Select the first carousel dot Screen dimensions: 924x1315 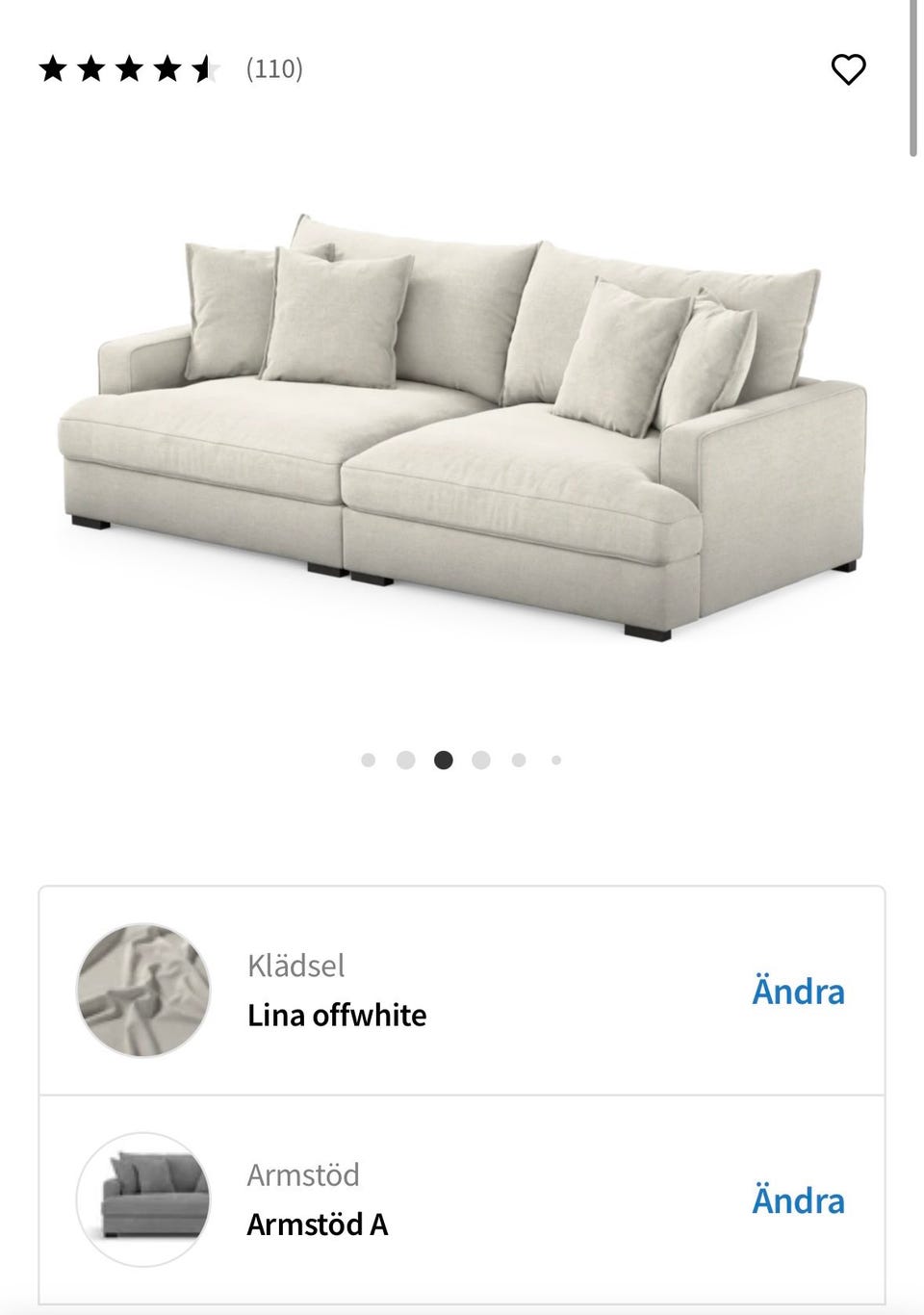pyautogui.click(x=369, y=760)
